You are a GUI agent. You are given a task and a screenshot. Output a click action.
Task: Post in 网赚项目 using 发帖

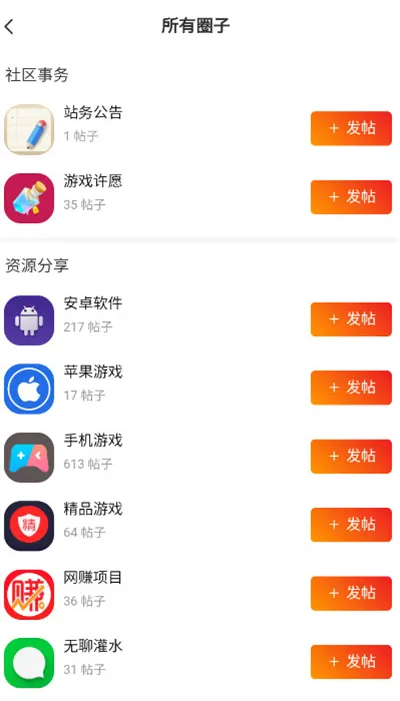(x=351, y=594)
